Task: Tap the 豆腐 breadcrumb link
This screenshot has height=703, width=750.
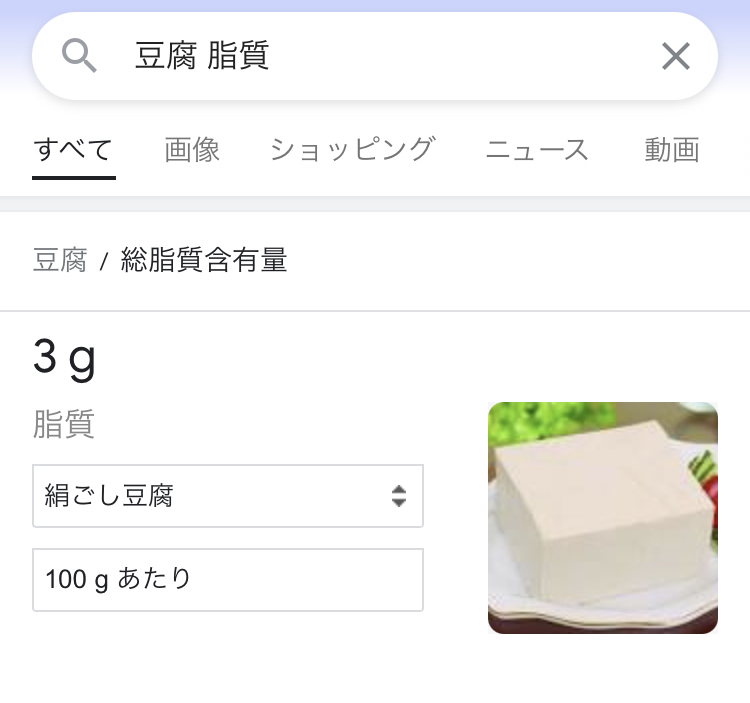Action: coord(60,262)
